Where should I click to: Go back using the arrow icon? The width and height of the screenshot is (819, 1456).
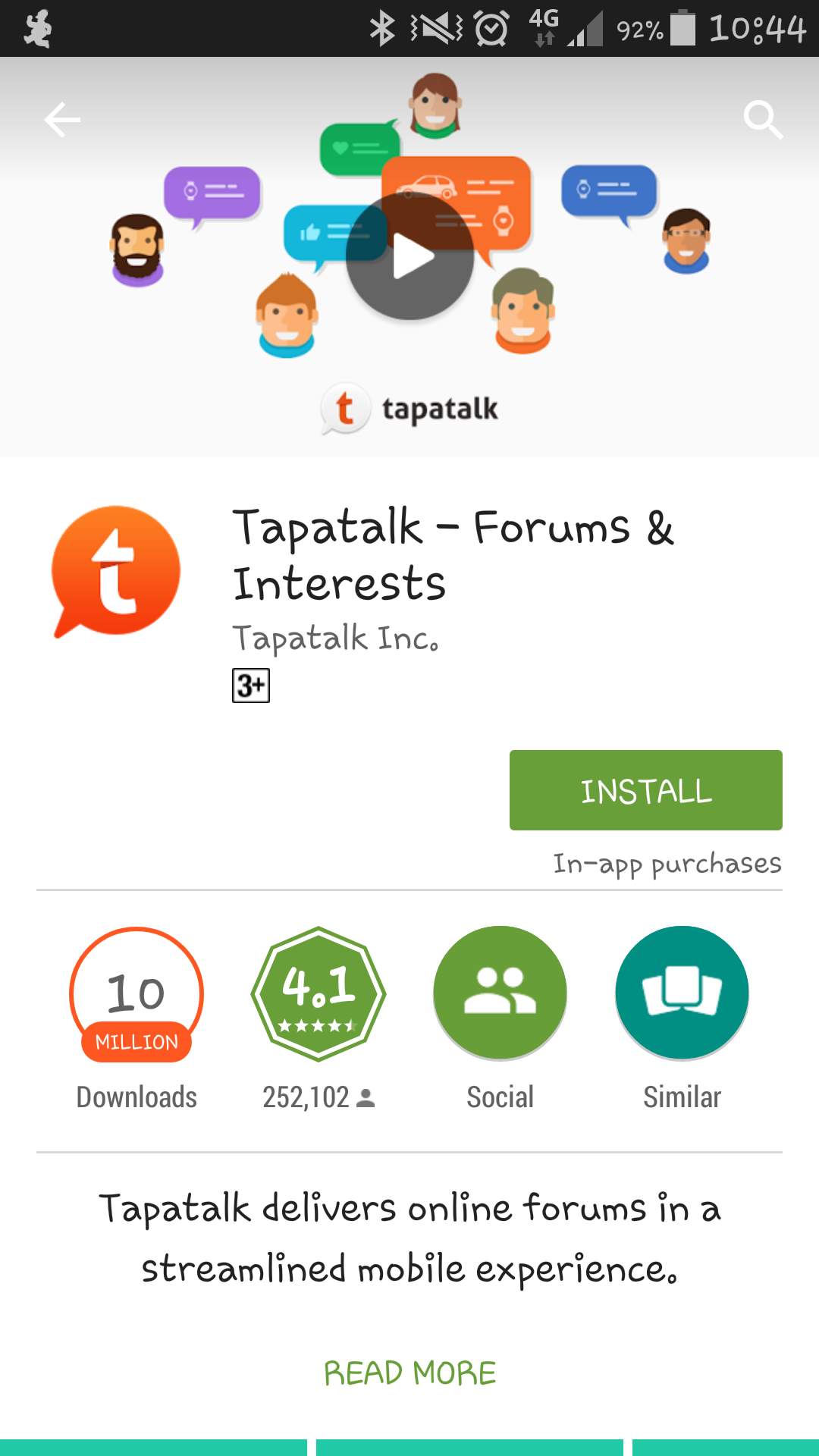tap(62, 120)
